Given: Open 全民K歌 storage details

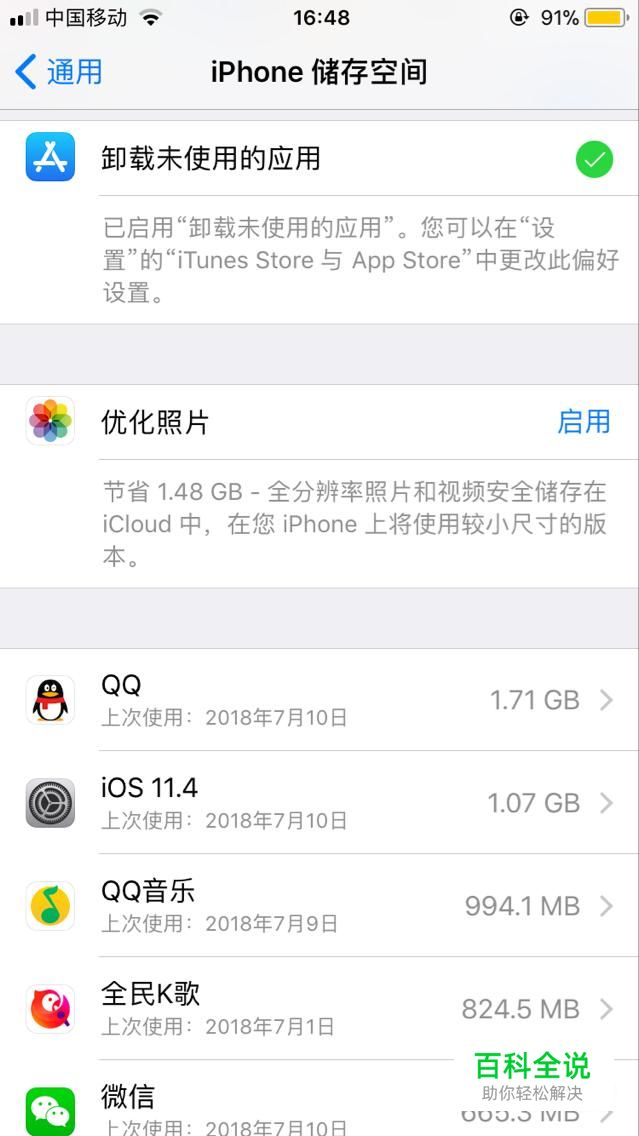Looking at the screenshot, I should click(320, 1008).
